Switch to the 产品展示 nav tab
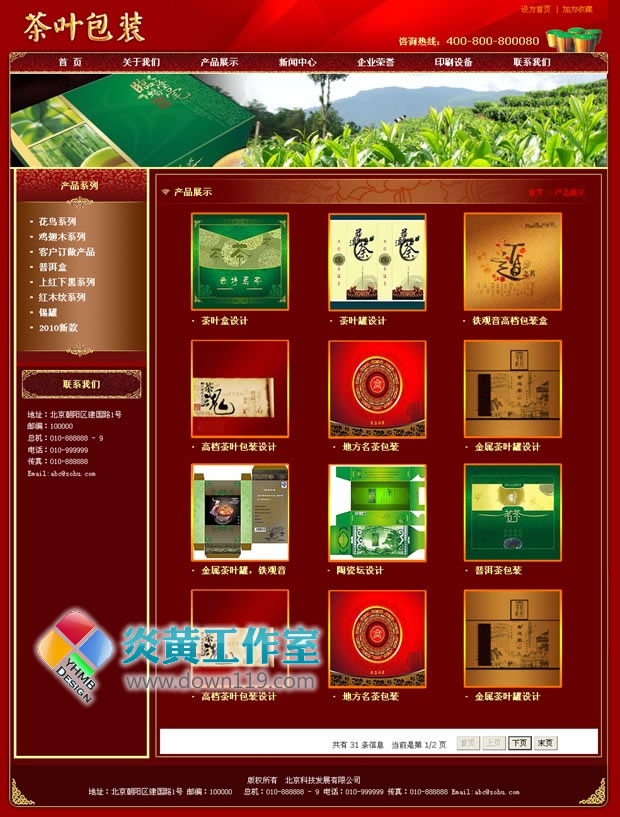 pyautogui.click(x=219, y=62)
